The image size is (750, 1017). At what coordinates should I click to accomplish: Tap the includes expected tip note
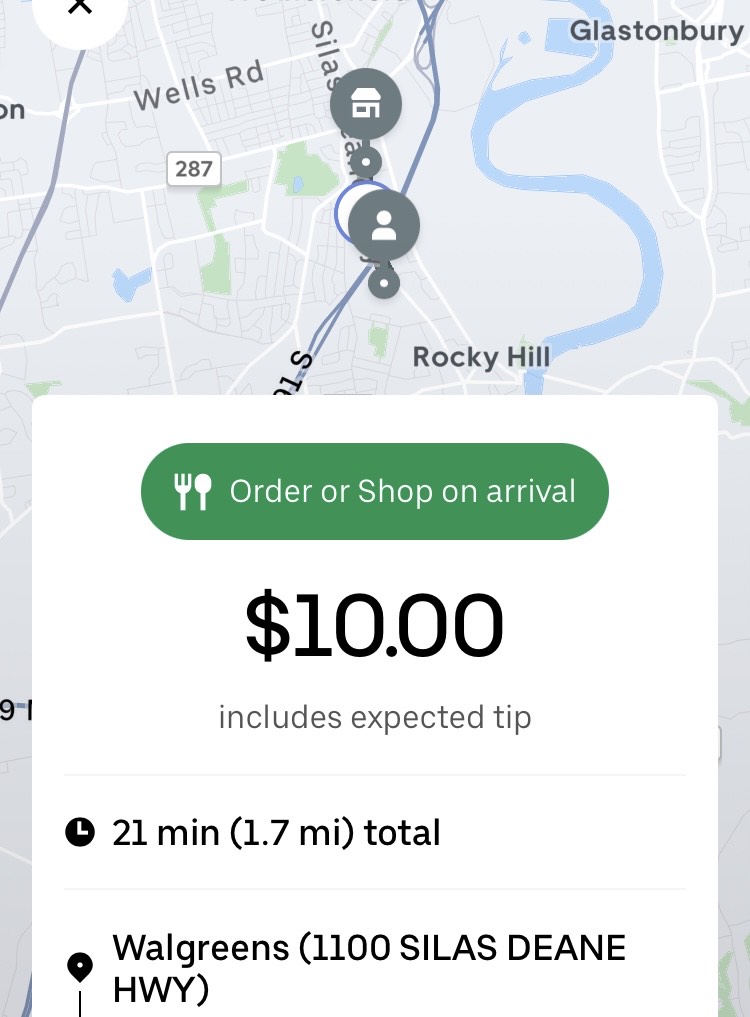tap(374, 716)
